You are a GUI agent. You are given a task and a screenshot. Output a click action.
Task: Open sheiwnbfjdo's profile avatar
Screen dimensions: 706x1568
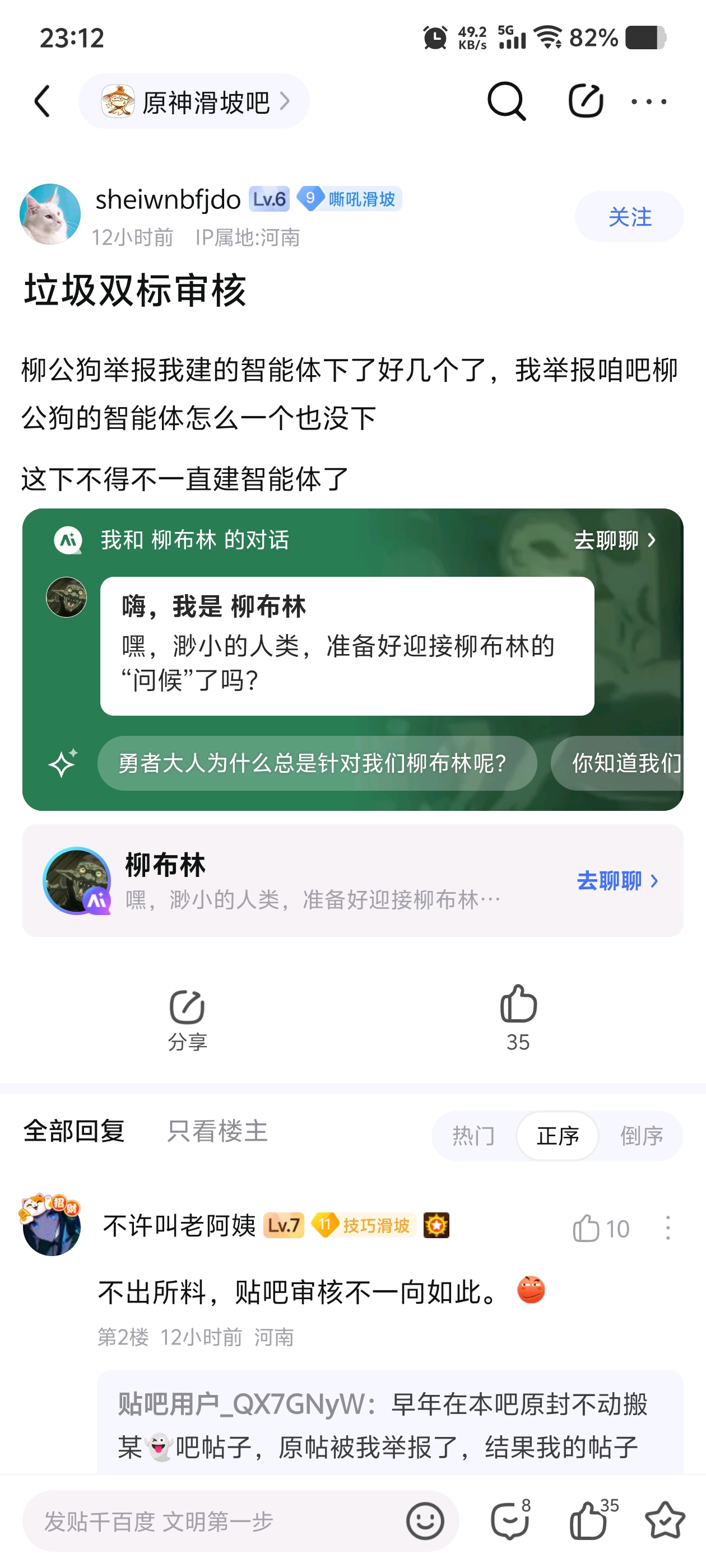tap(50, 214)
